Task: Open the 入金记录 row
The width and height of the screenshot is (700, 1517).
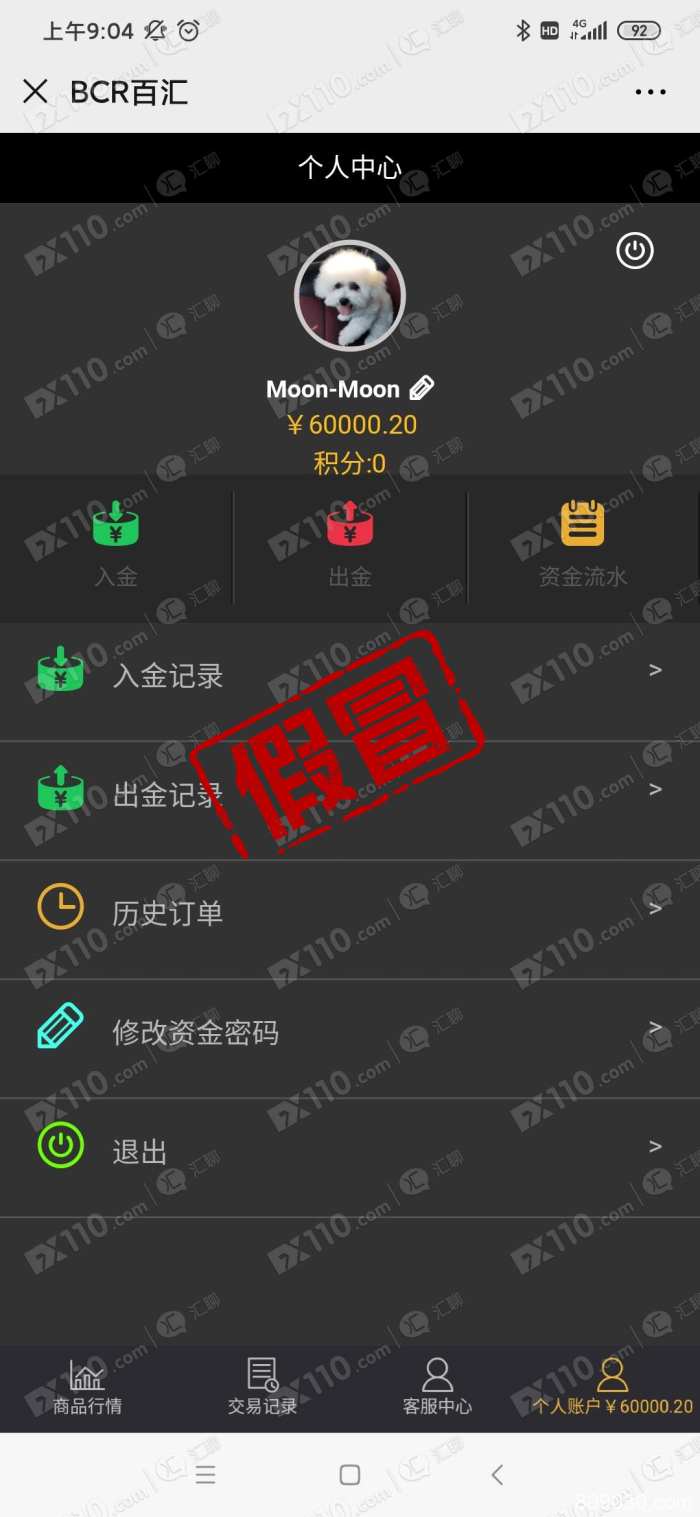Action: [350, 677]
